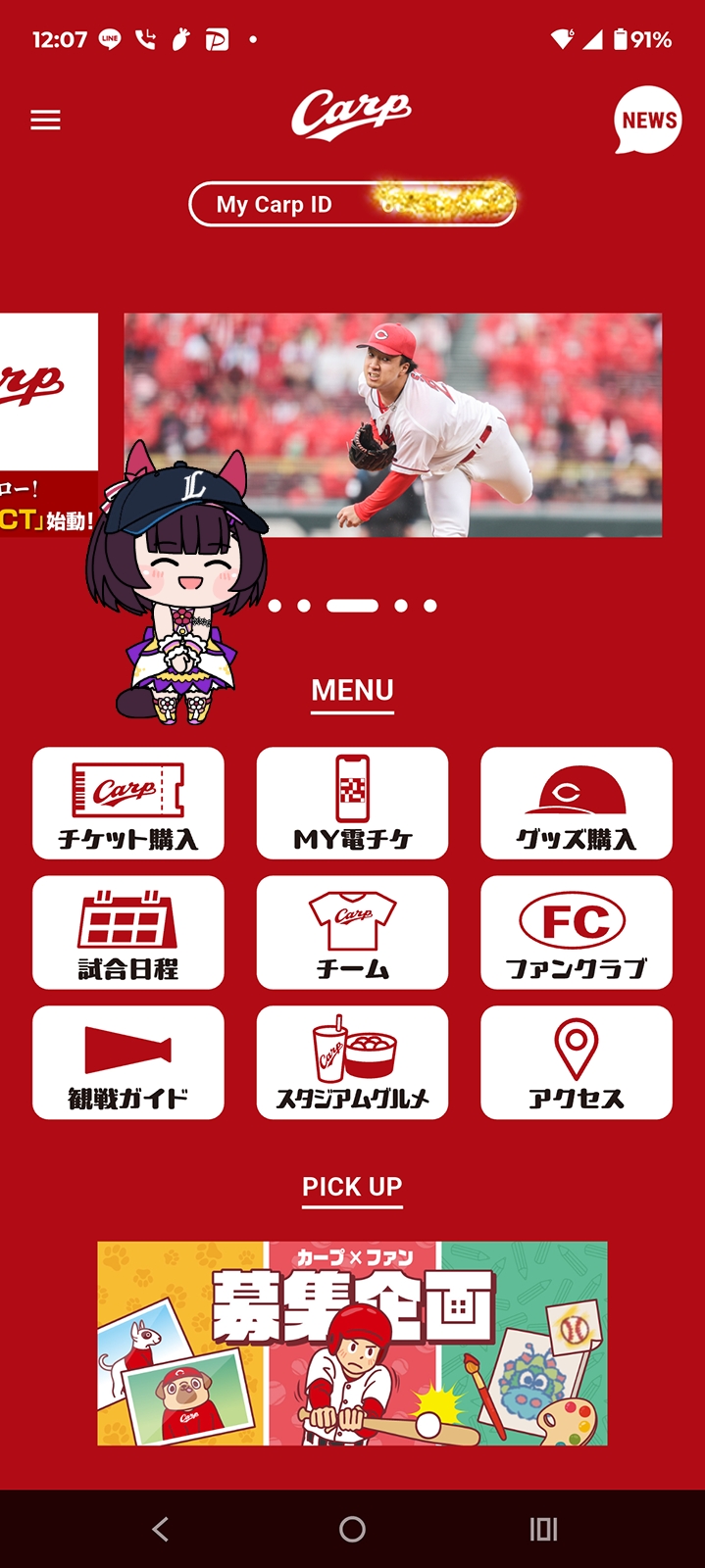Open 観戦ガイド spectator guide

click(x=128, y=1062)
